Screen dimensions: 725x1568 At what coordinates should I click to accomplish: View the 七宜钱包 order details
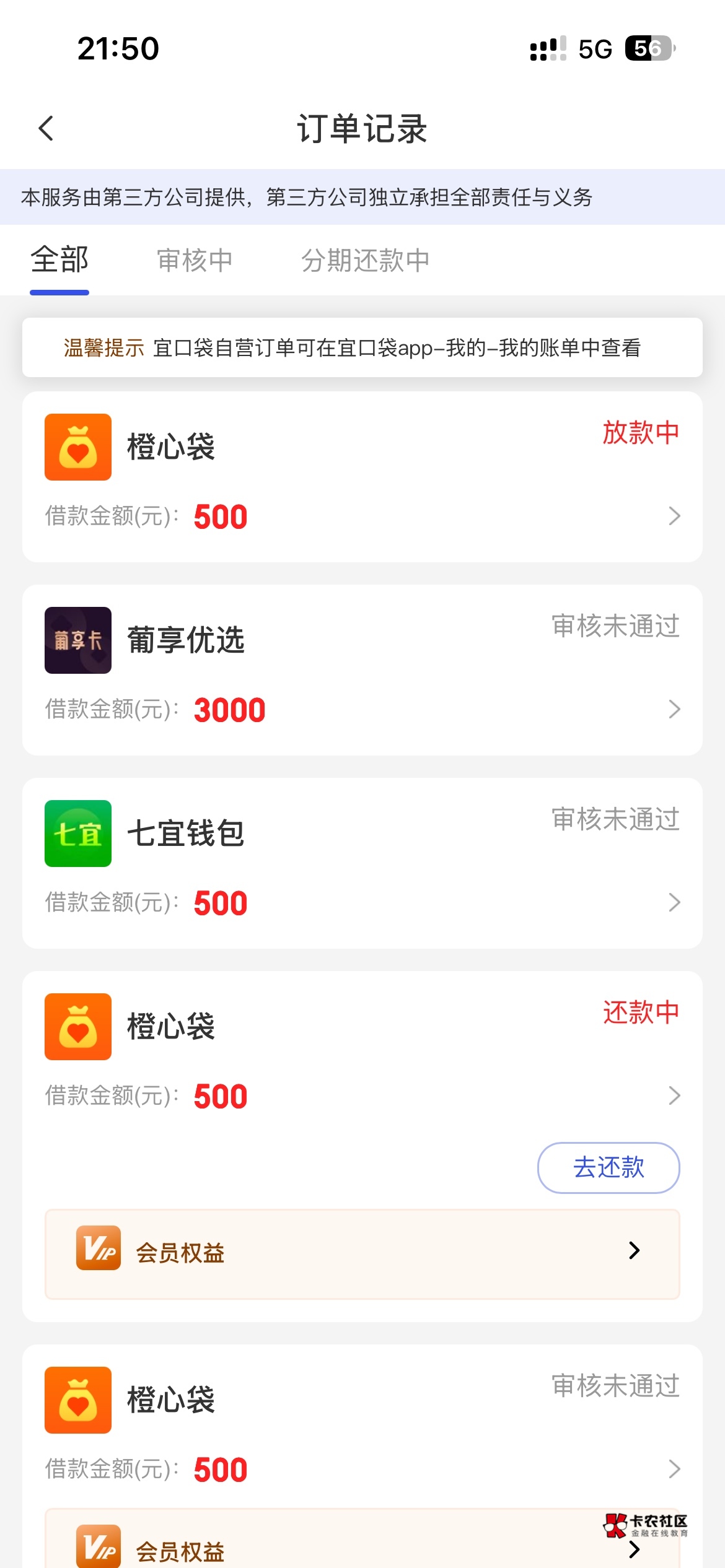click(362, 863)
